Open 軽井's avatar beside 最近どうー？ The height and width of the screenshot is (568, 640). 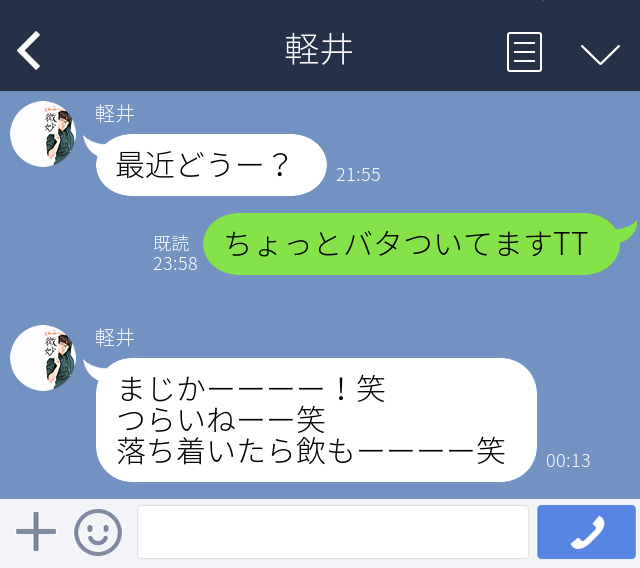(x=44, y=134)
